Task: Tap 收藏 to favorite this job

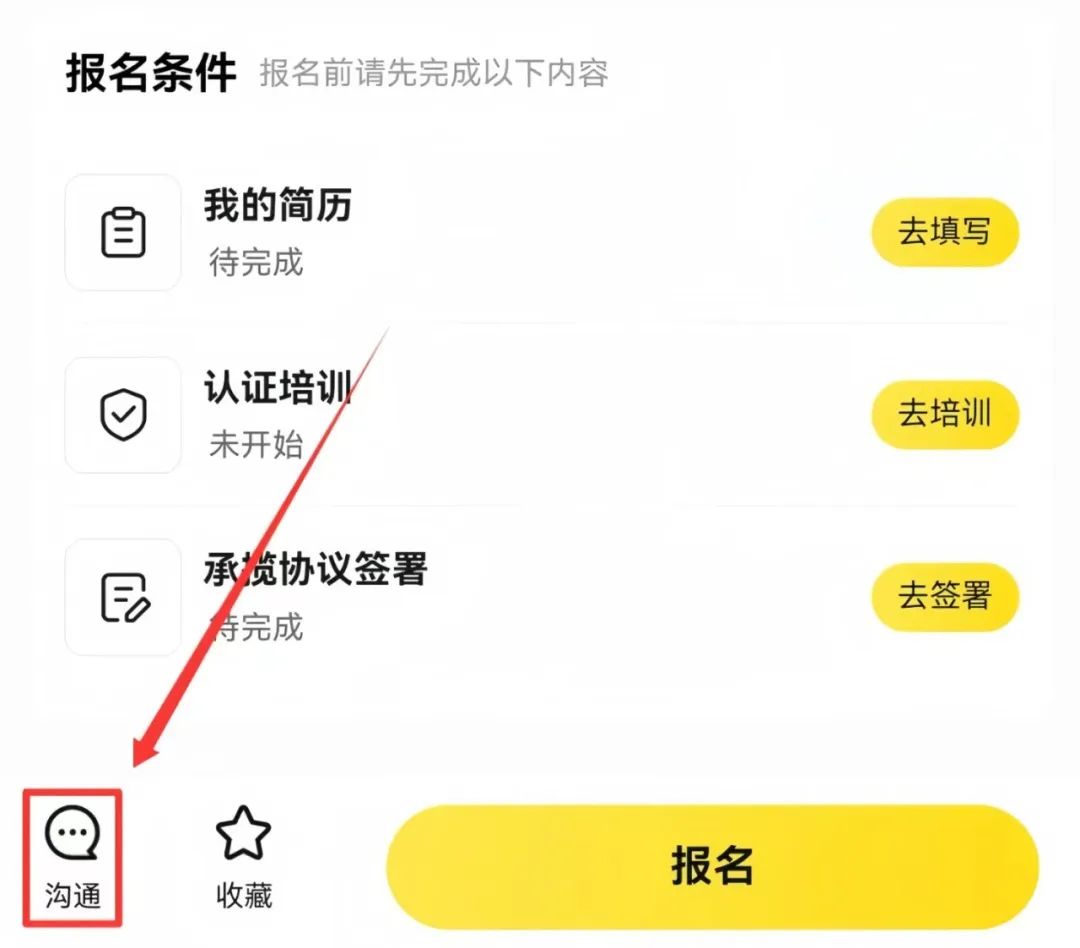Action: click(244, 858)
